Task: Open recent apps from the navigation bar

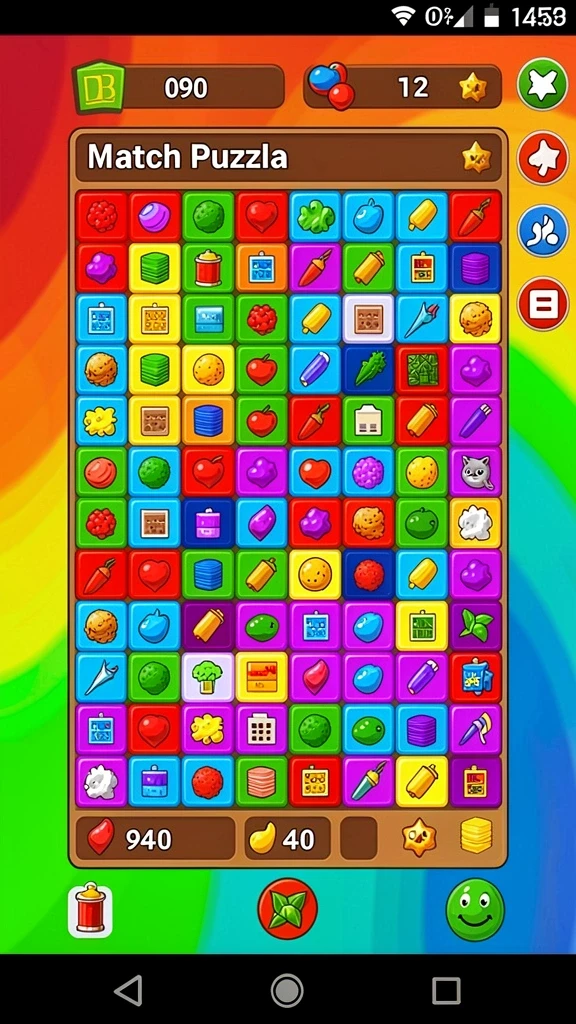Action: [447, 991]
